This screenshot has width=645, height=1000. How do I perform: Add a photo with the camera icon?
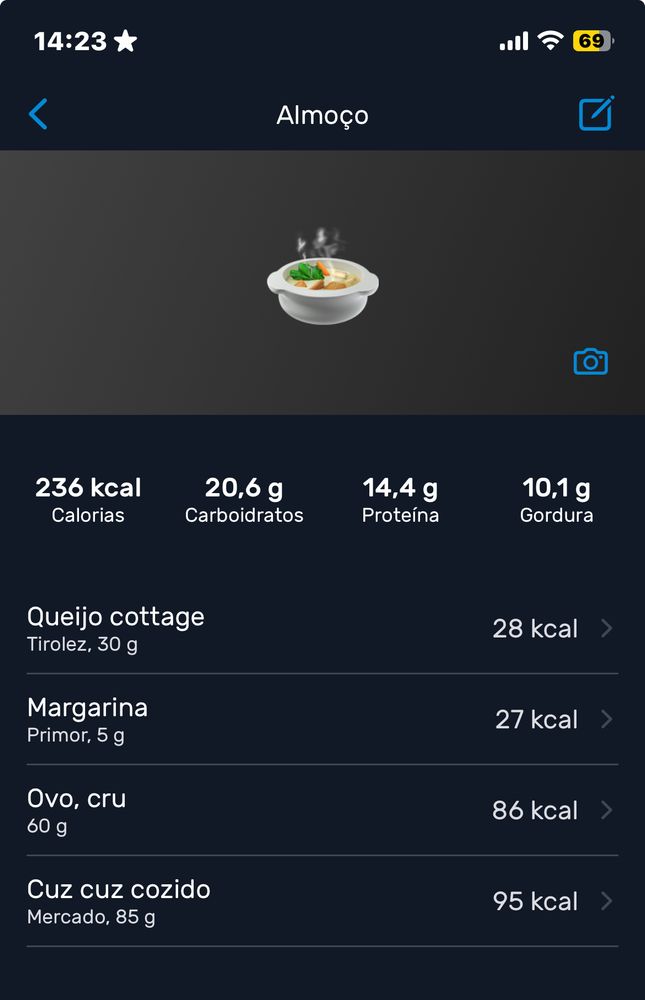pos(590,361)
